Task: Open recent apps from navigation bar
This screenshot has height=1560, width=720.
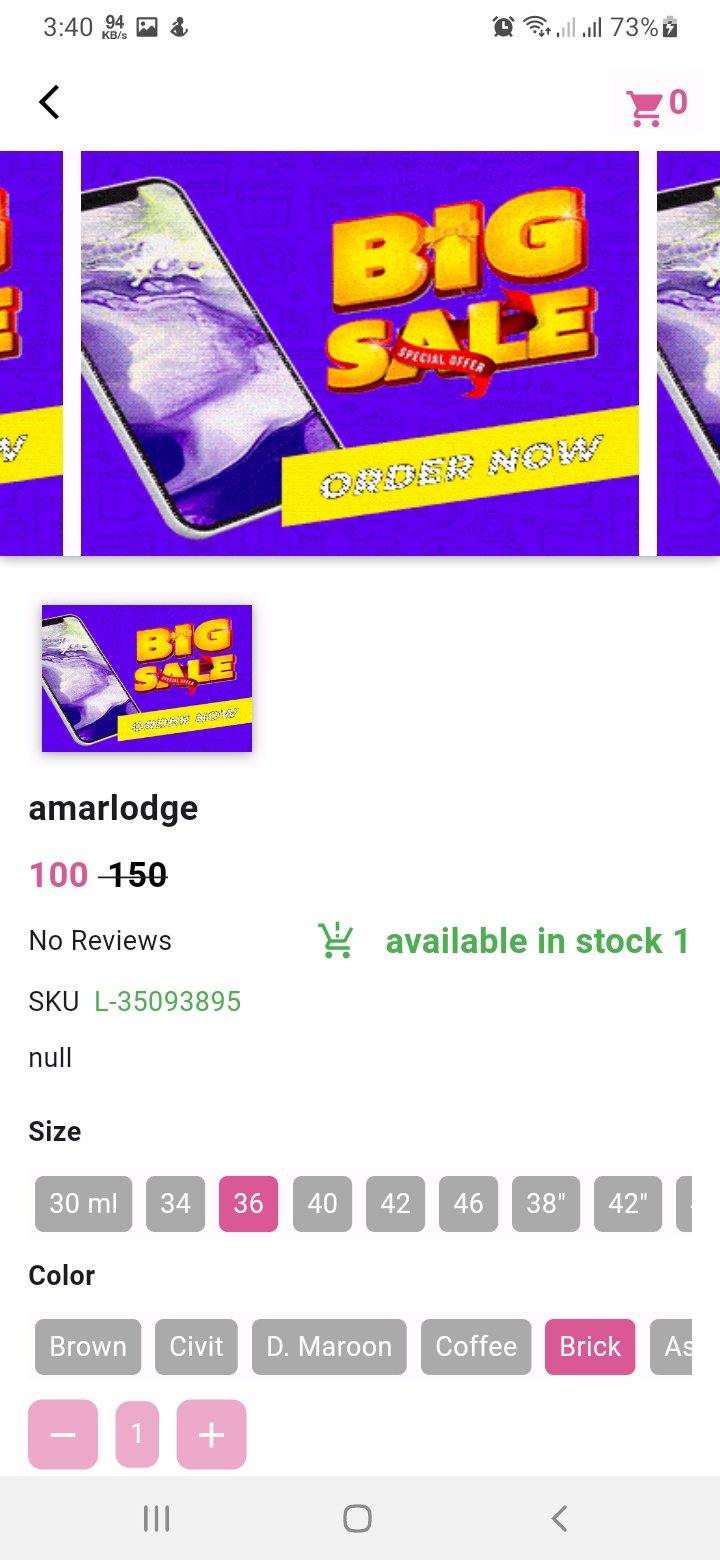Action: pyautogui.click(x=156, y=1518)
